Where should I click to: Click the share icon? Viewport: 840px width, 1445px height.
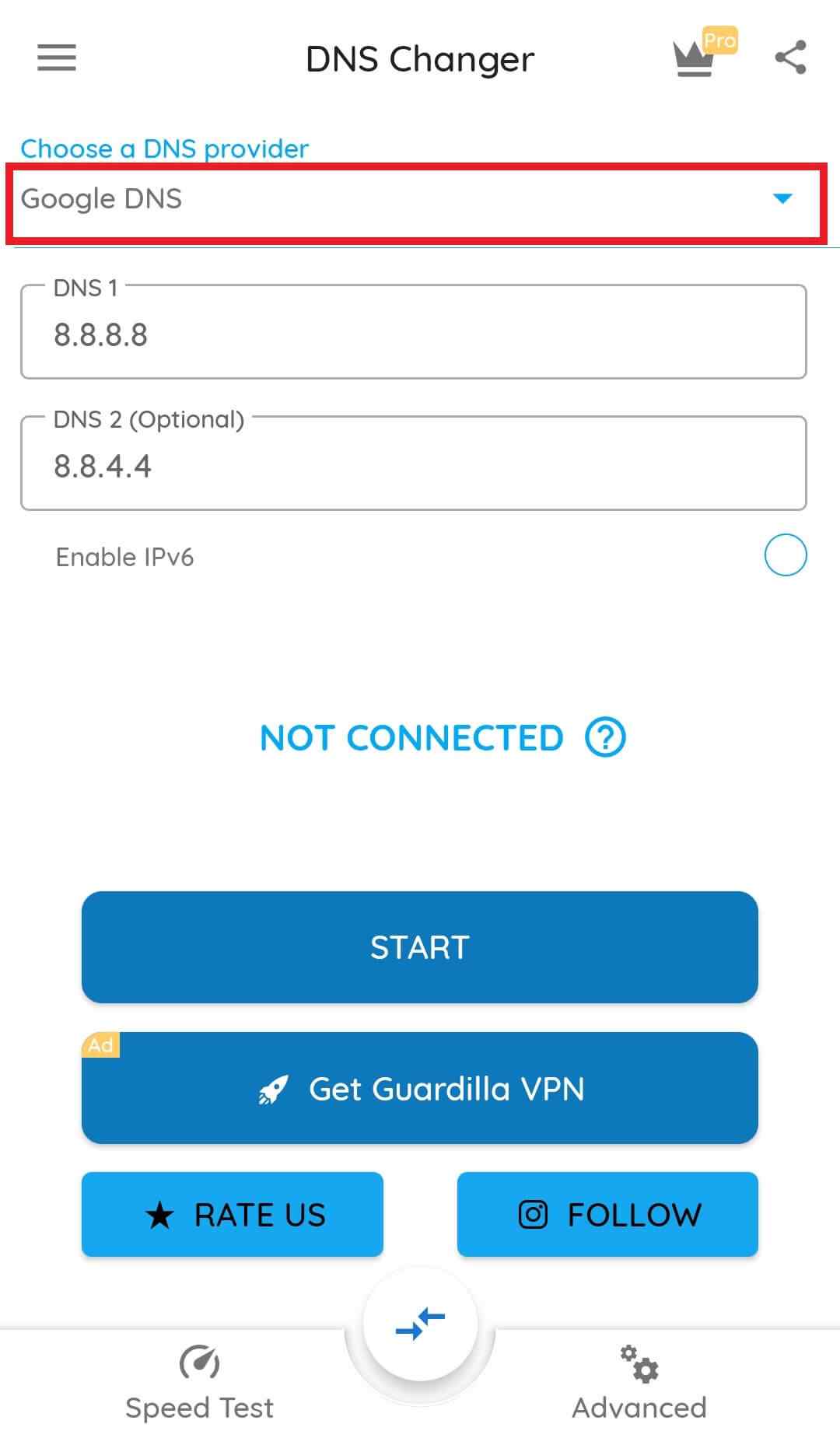coord(790,57)
